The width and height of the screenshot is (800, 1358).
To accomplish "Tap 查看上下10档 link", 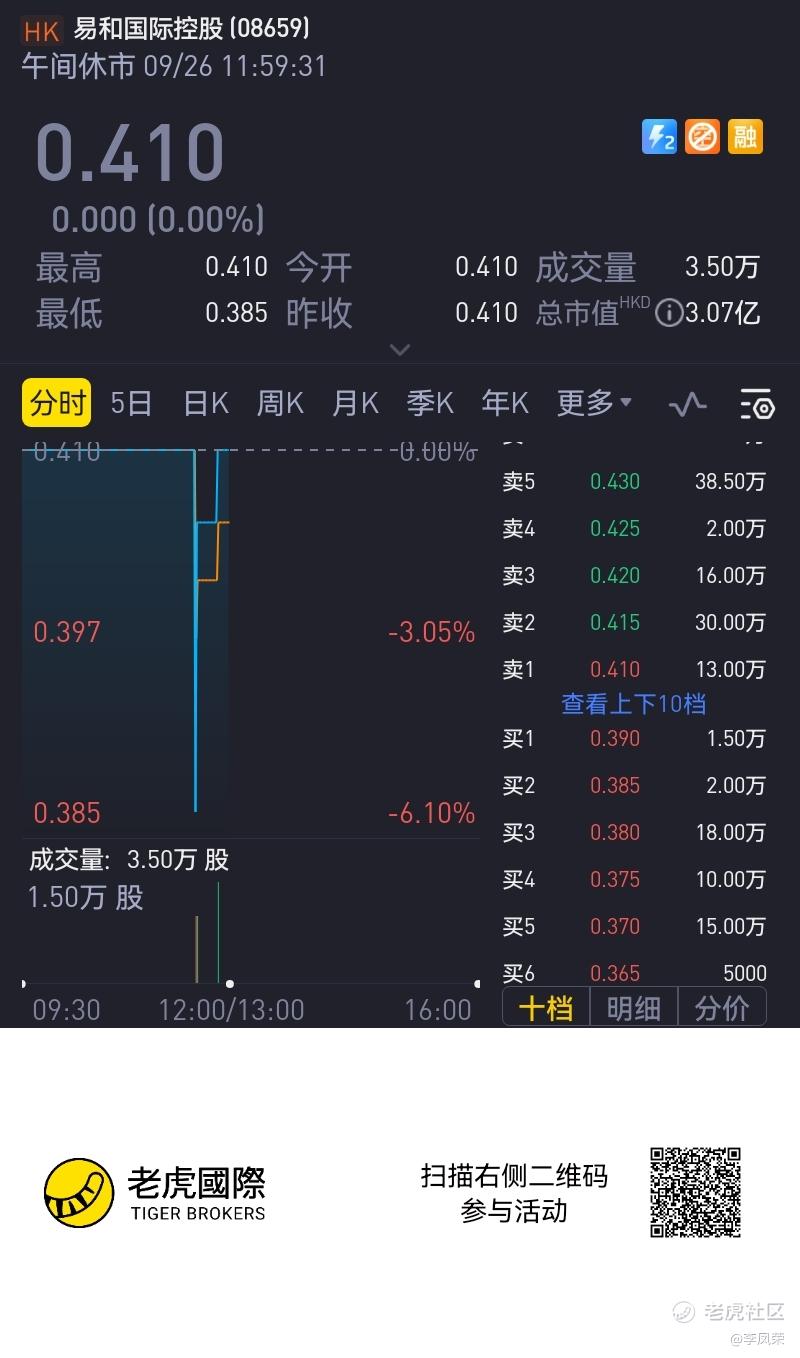I will pos(633,704).
